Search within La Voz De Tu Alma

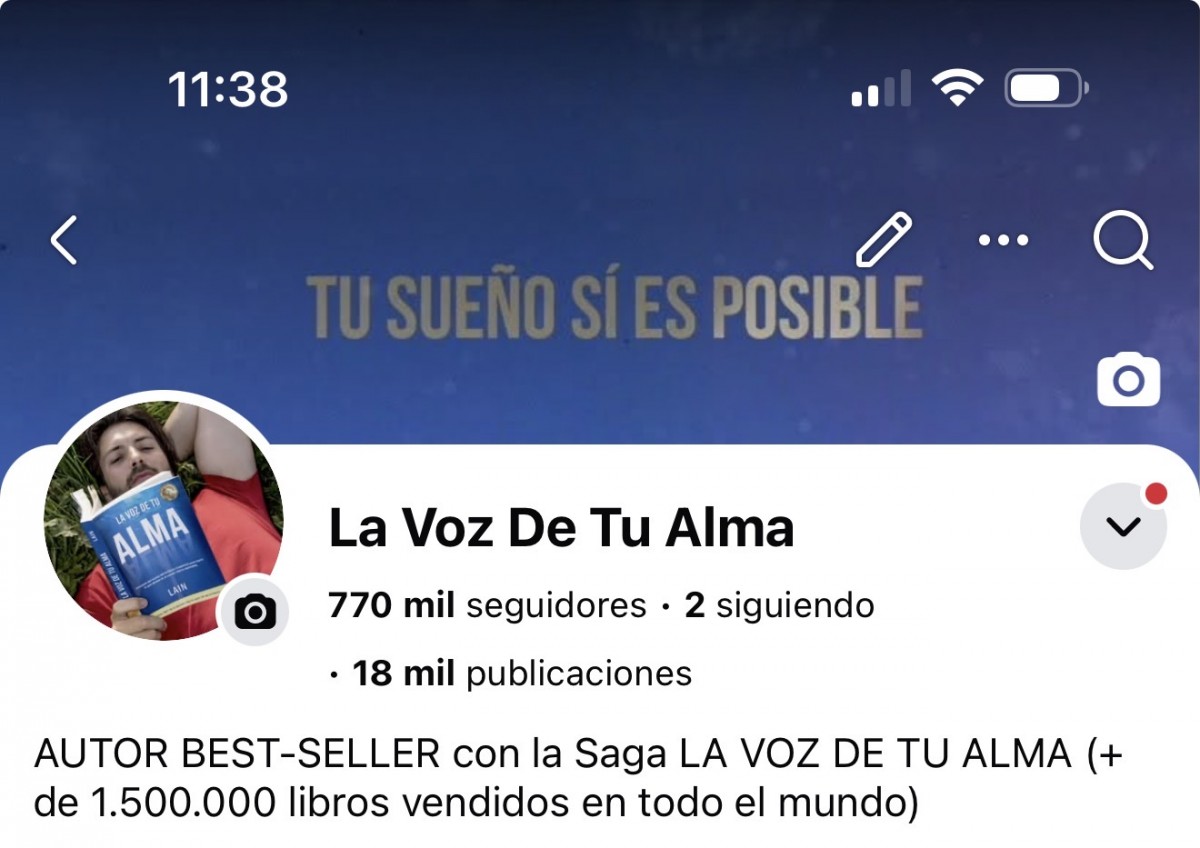[1122, 241]
